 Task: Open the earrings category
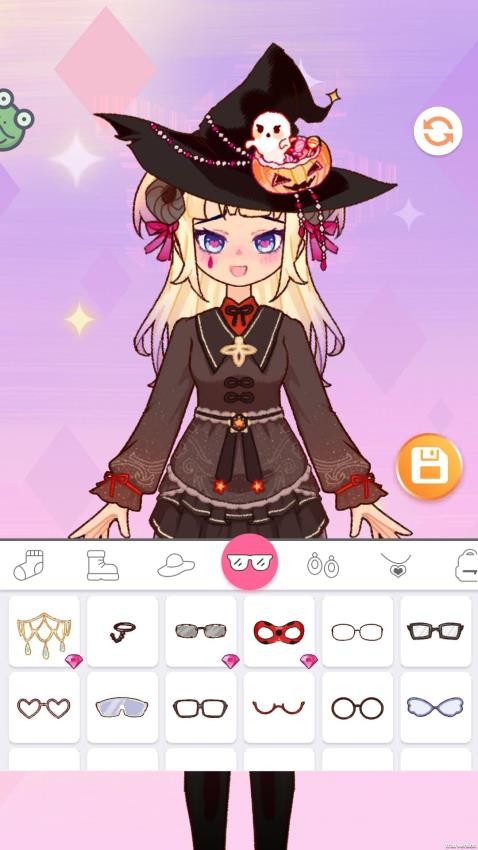tap(322, 565)
